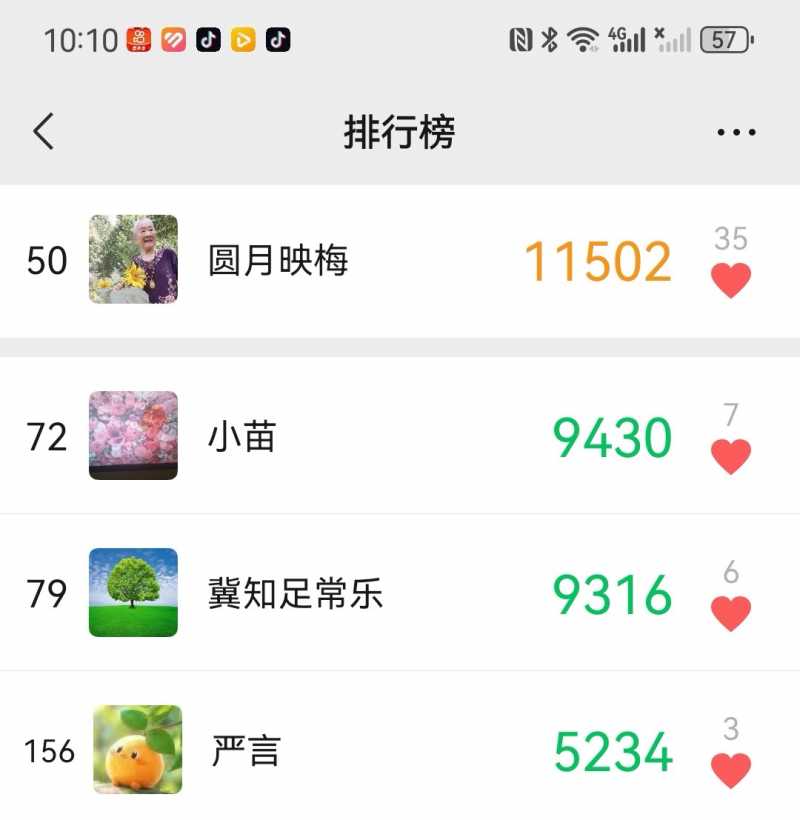Give 小苗 a heart
The width and height of the screenshot is (800, 820).
coord(731,456)
